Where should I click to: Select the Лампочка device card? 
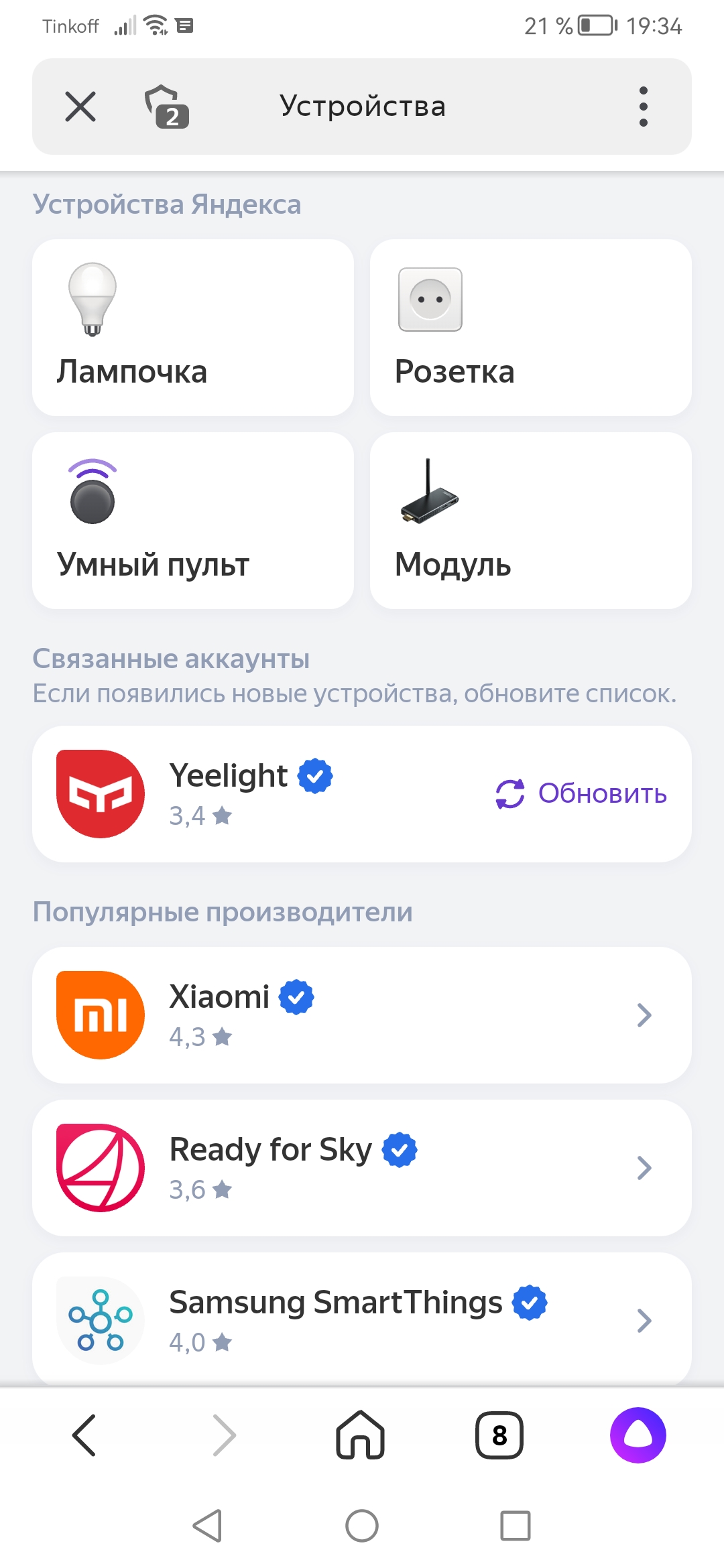click(x=193, y=328)
